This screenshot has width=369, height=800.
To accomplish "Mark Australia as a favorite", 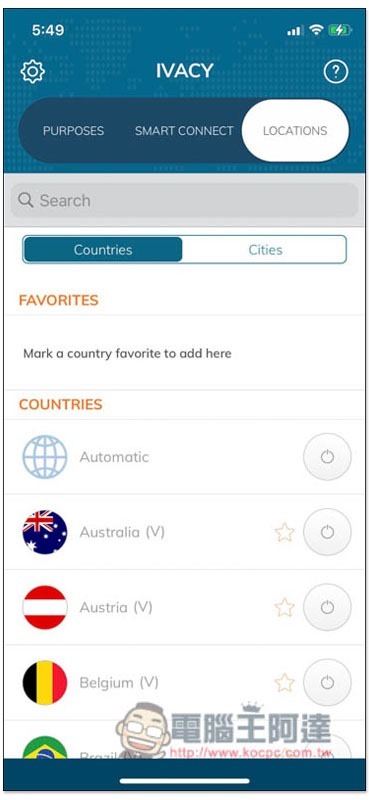I will pyautogui.click(x=284, y=532).
